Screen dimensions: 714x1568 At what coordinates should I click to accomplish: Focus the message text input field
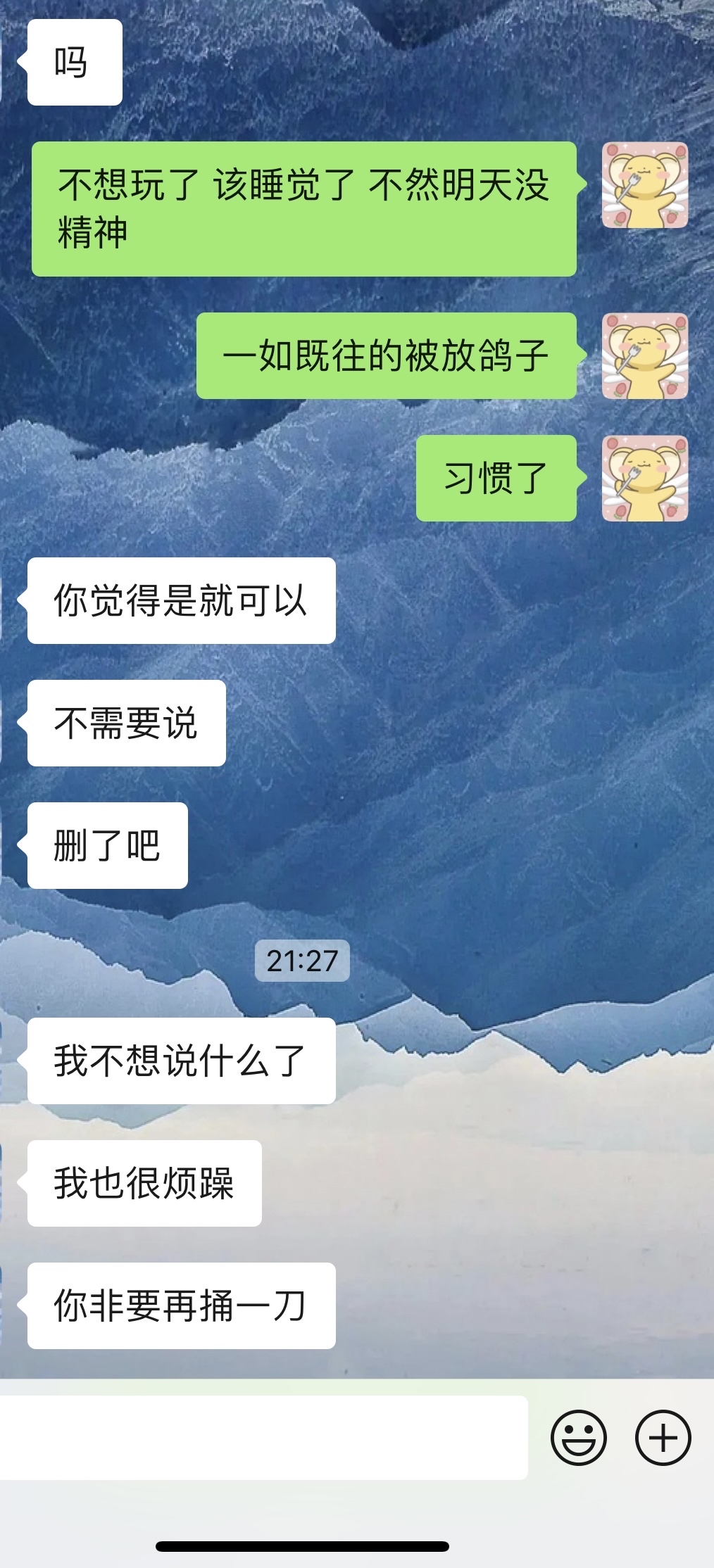coord(263,1437)
